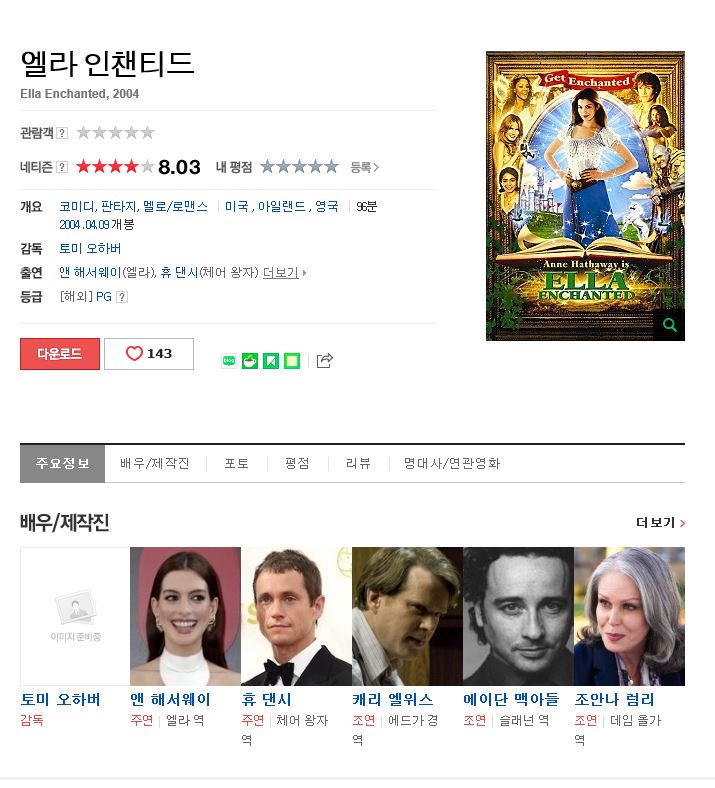
Task: Enlarge the poster with magnifier icon
Action: tap(669, 325)
